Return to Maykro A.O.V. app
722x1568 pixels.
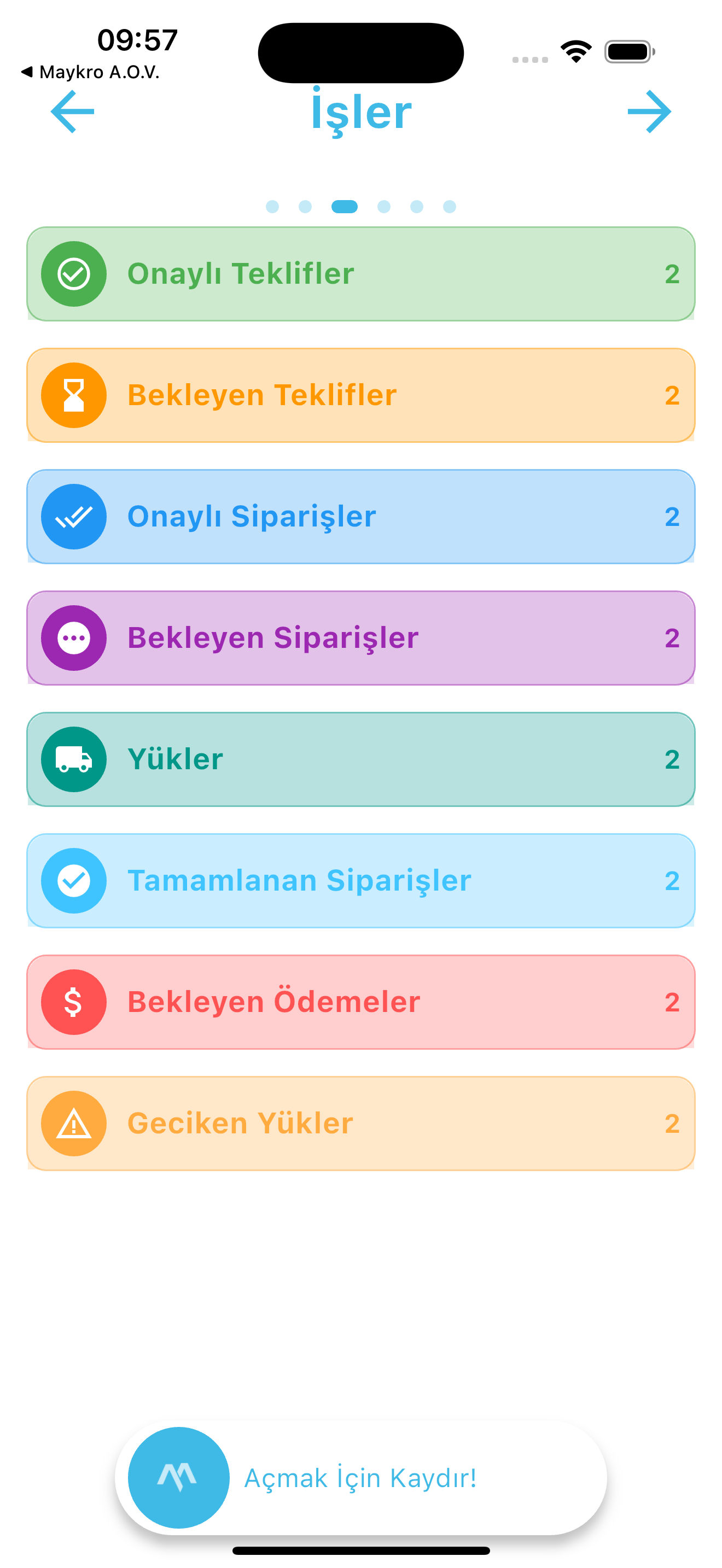[x=90, y=72]
